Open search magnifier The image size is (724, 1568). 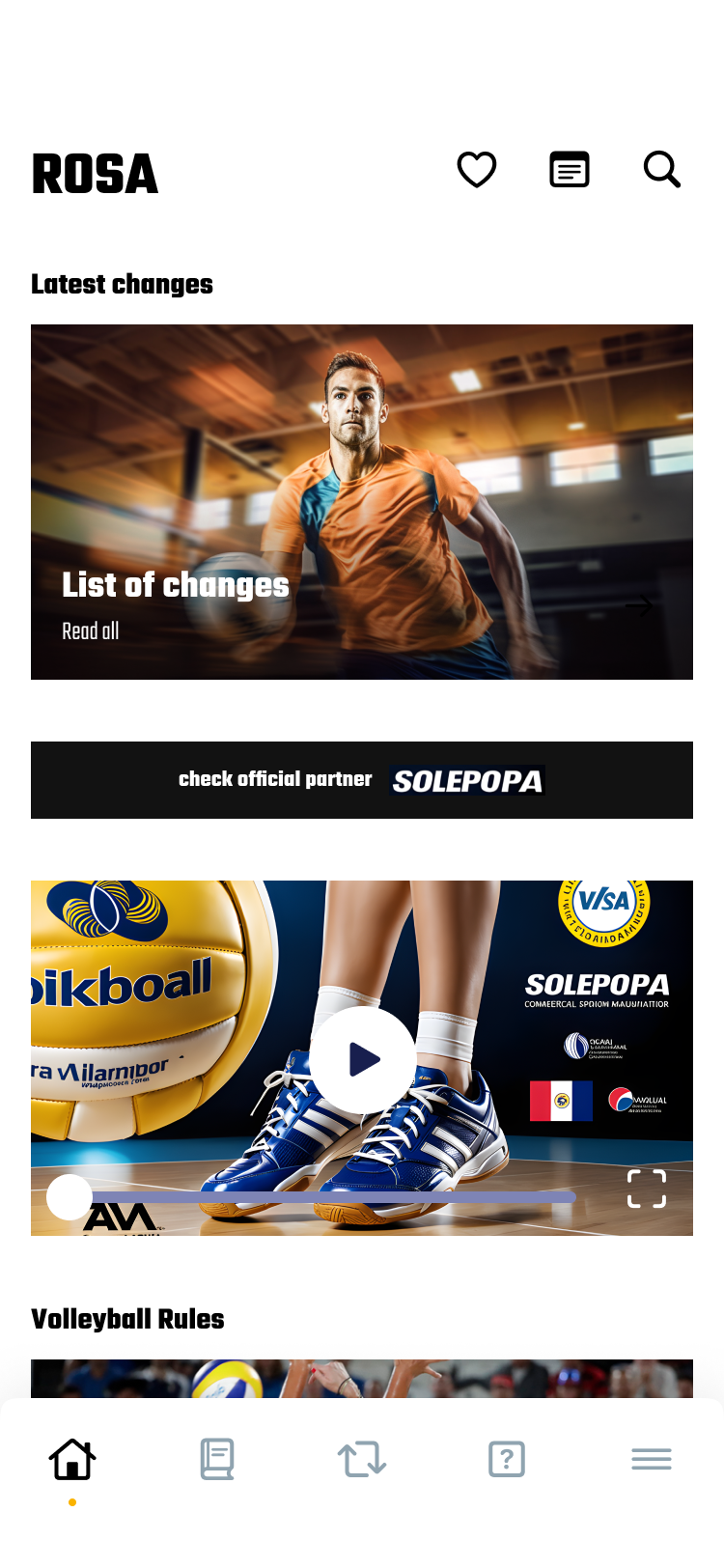(662, 170)
